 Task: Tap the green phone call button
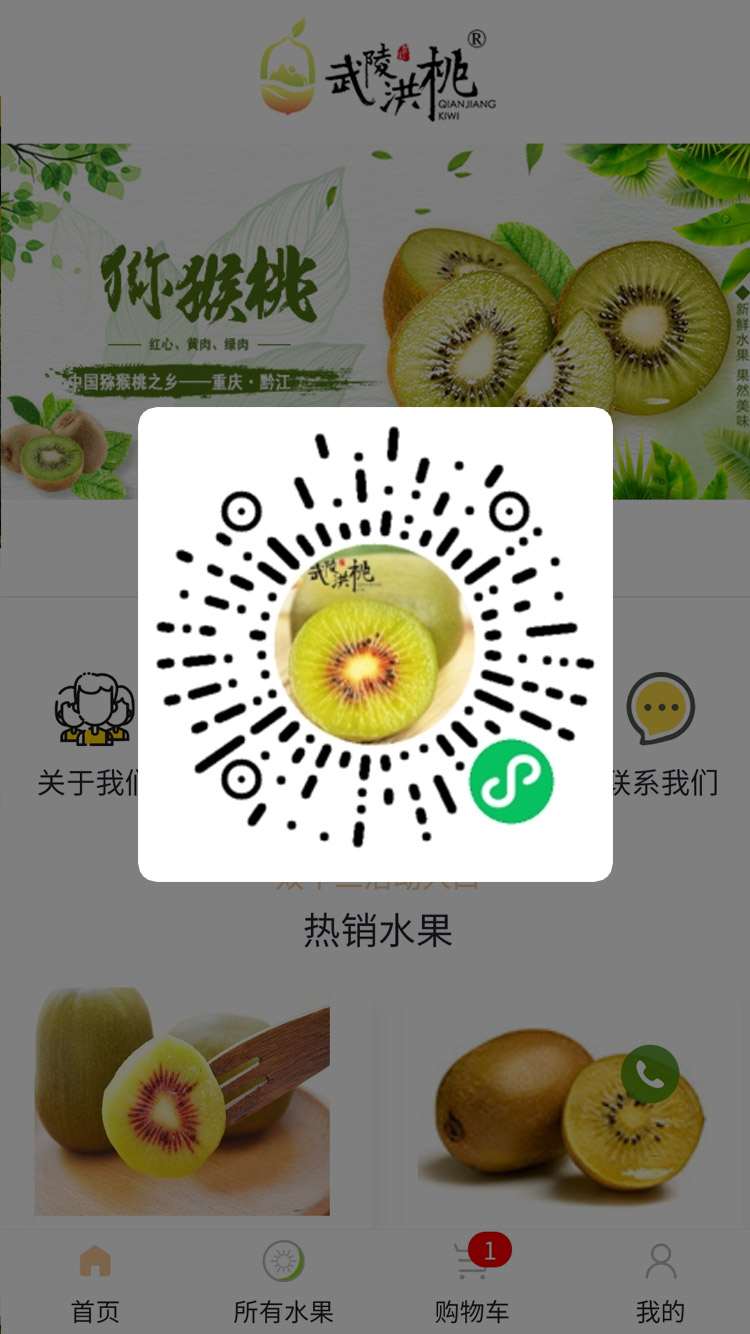coord(650,1074)
